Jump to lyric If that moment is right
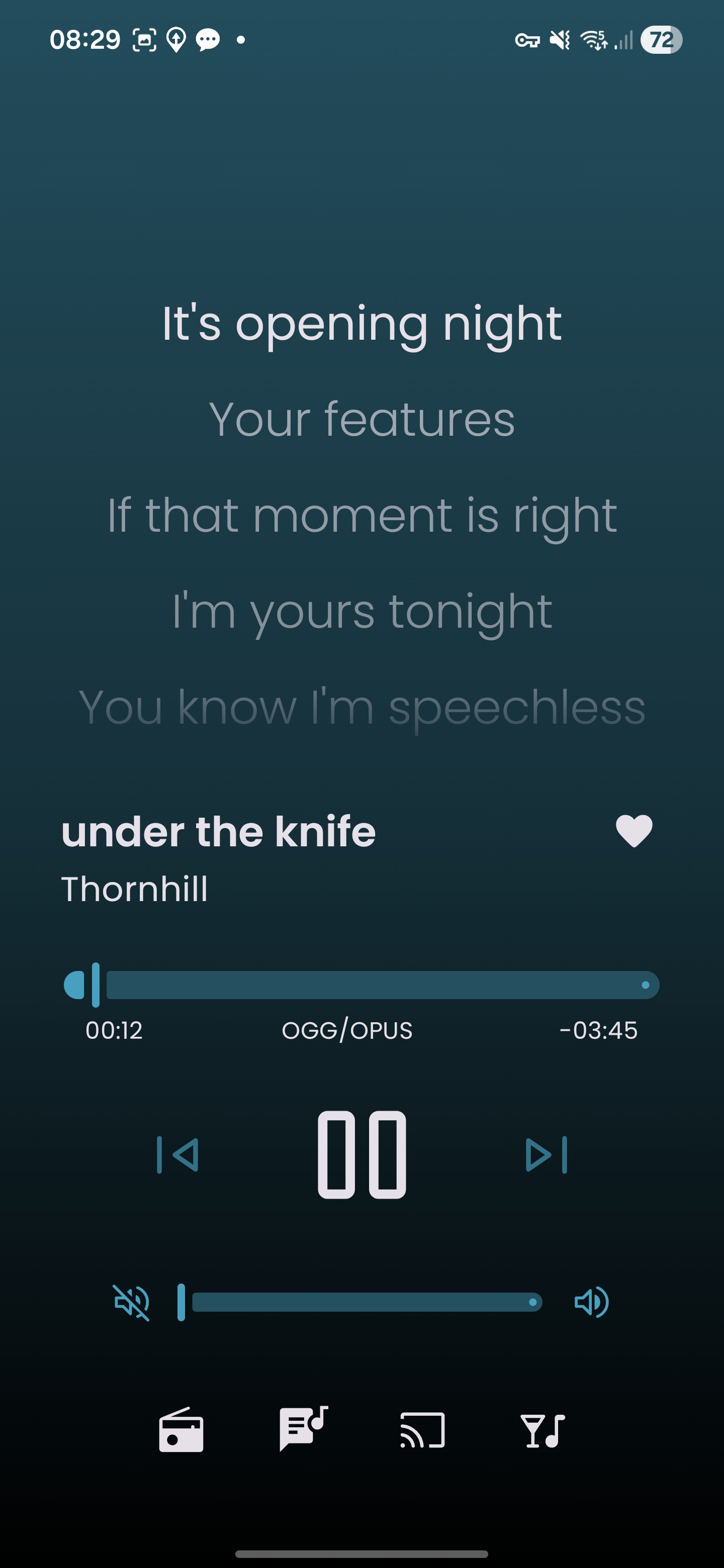The height and width of the screenshot is (1568, 724). click(361, 515)
